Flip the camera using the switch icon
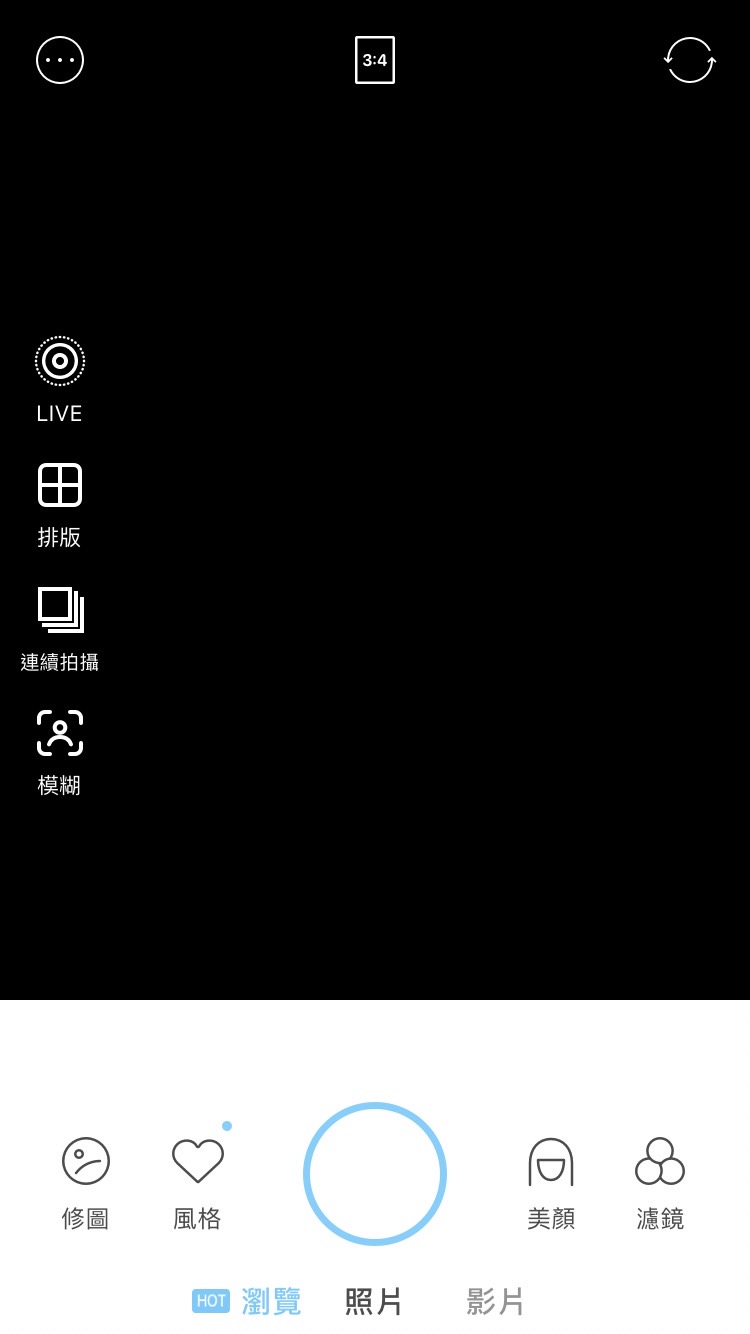This screenshot has height=1334, width=750. (689, 60)
